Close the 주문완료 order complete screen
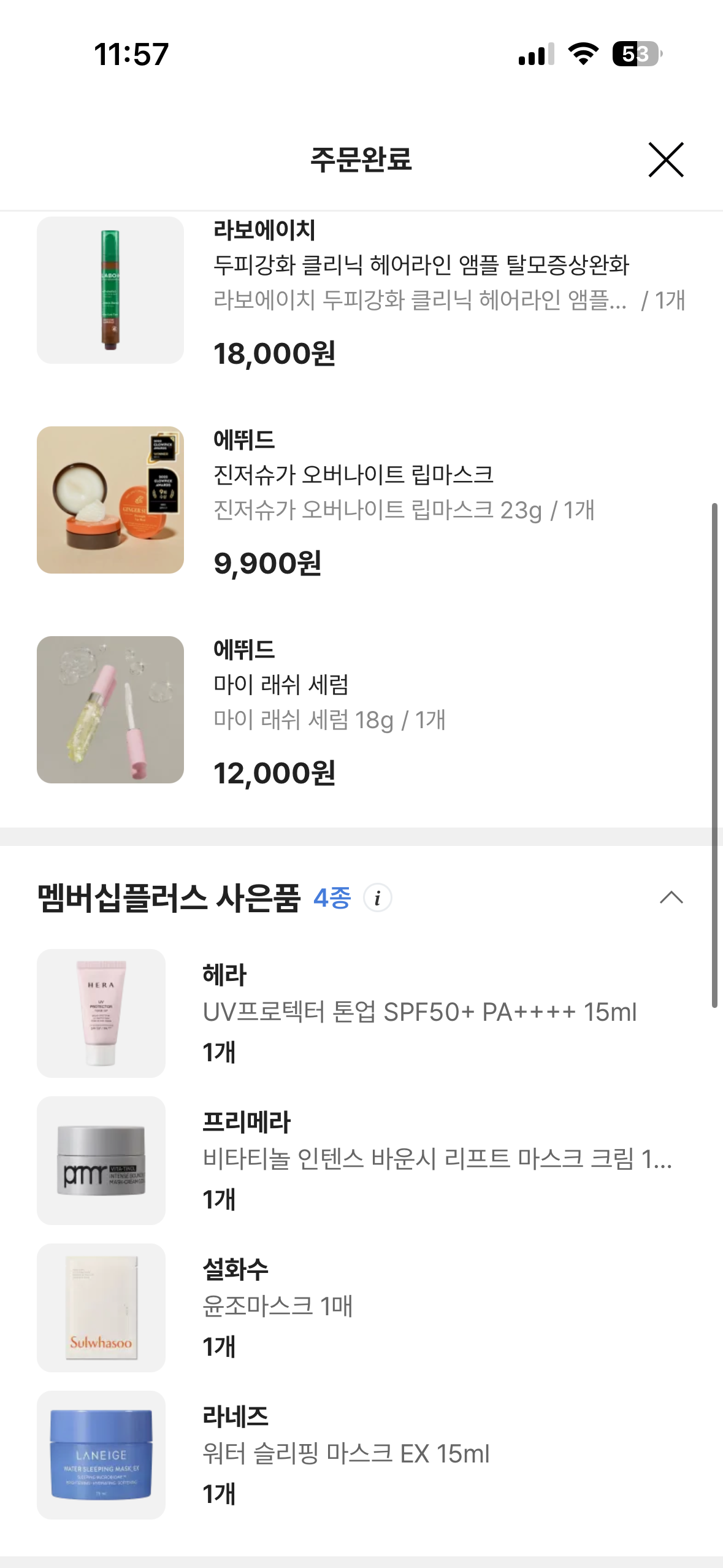Viewport: 723px width, 1568px height. (x=665, y=160)
